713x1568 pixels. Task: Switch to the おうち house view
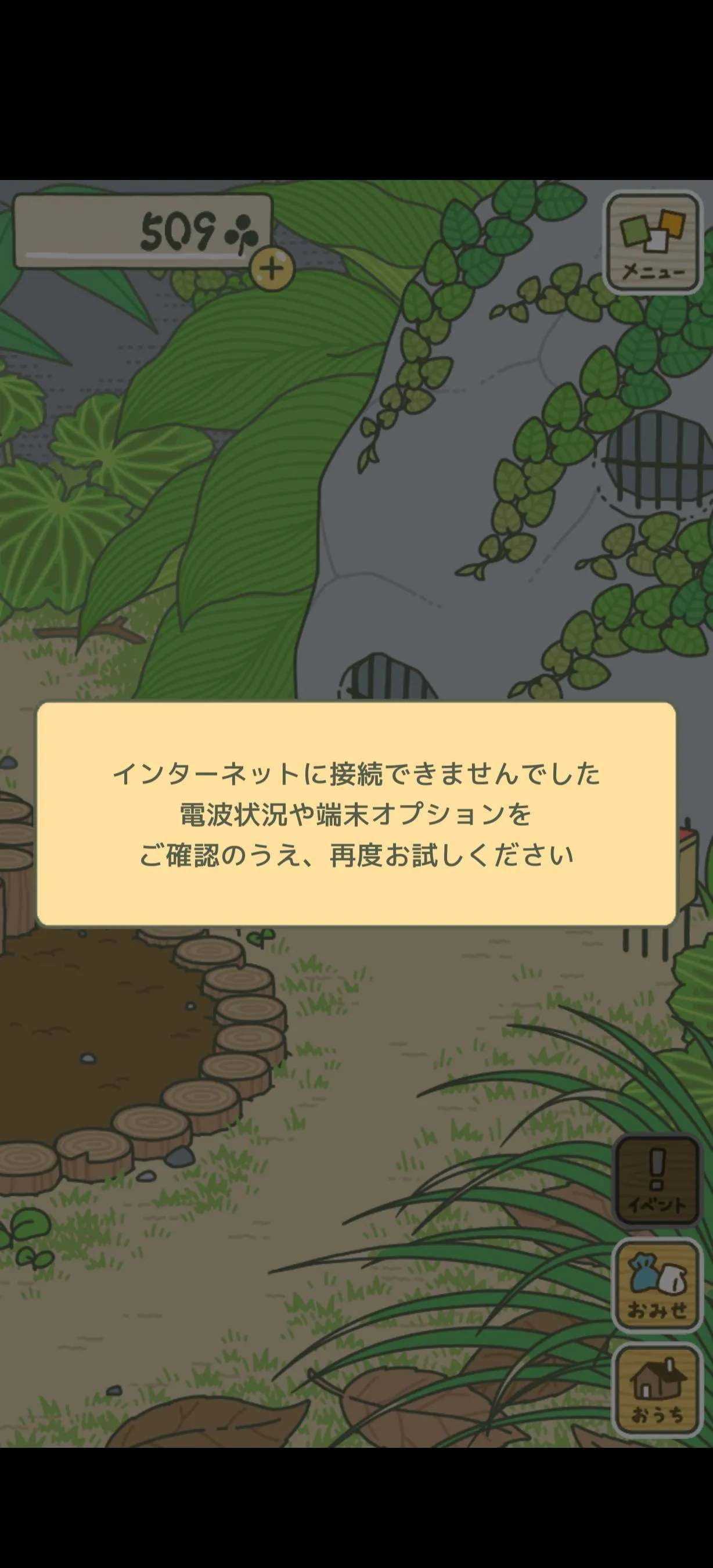[x=657, y=1390]
